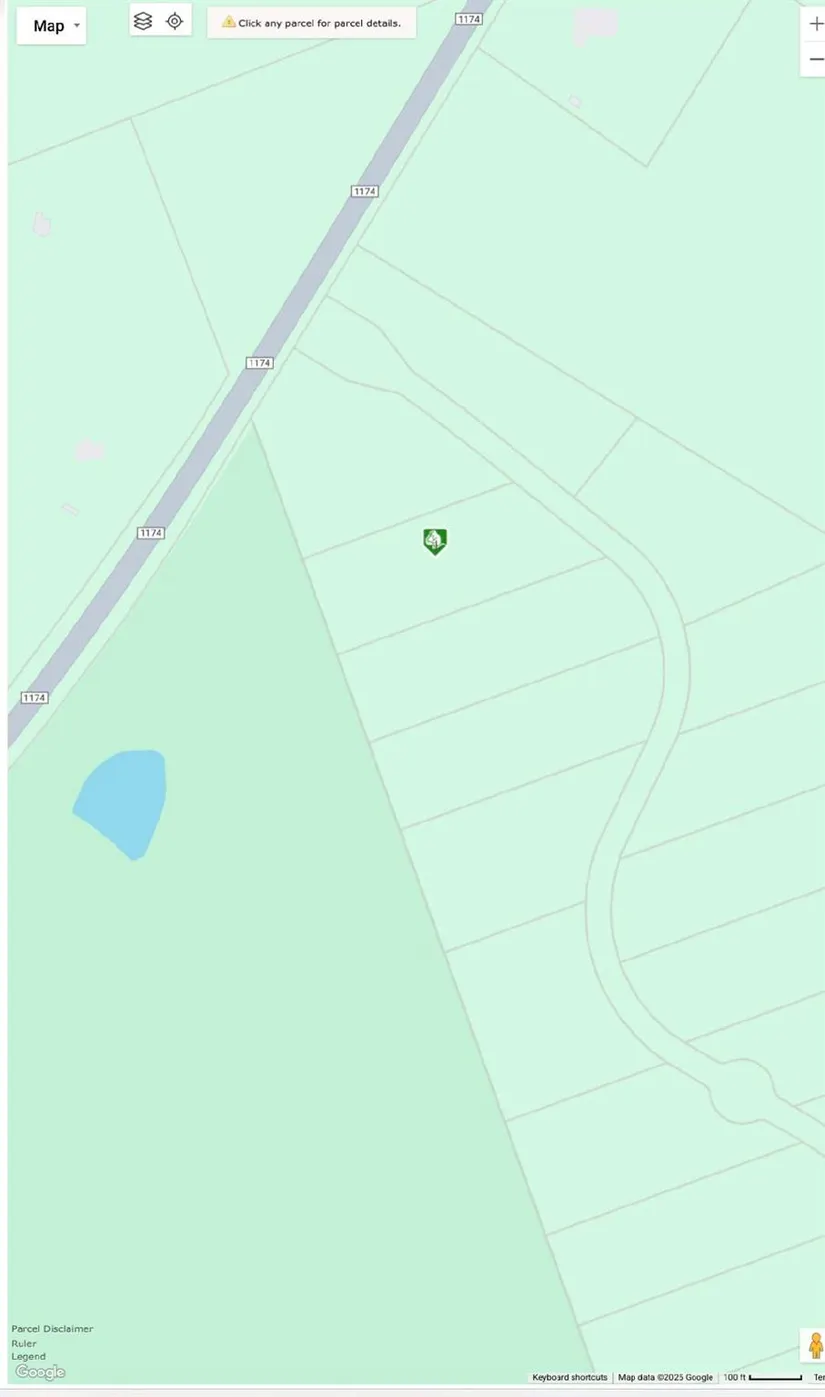The height and width of the screenshot is (1397, 825).
Task: Open Street View pegman
Action: (x=815, y=1345)
